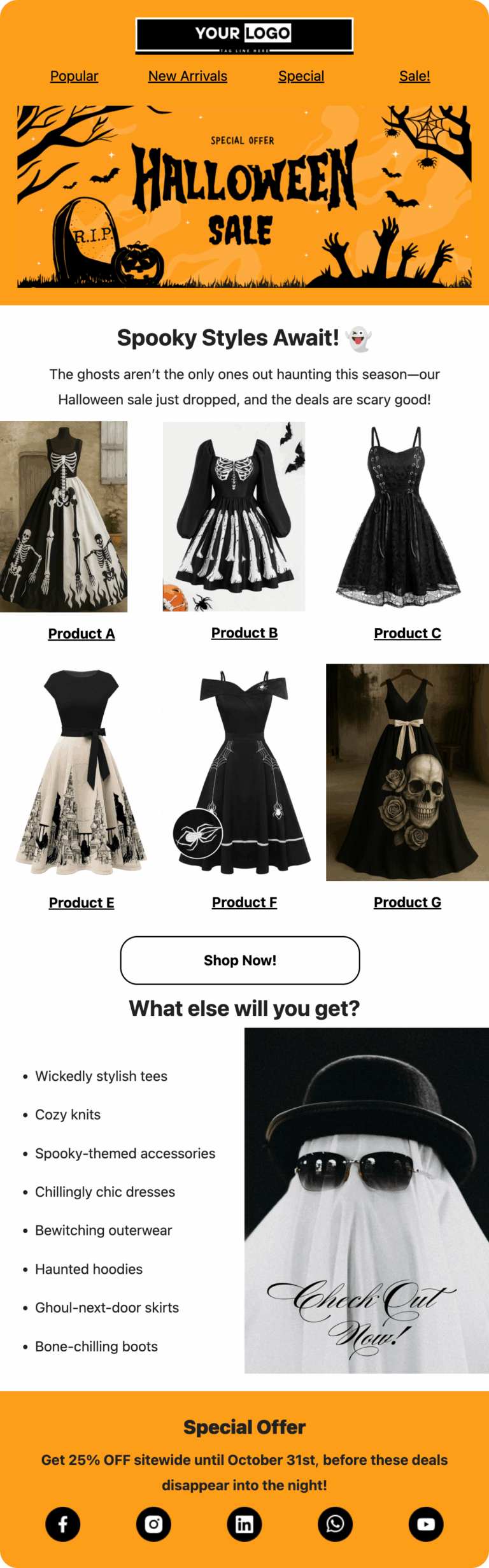View the Product B skeleton dress image
This screenshot has height=1568, width=489.
234,517
